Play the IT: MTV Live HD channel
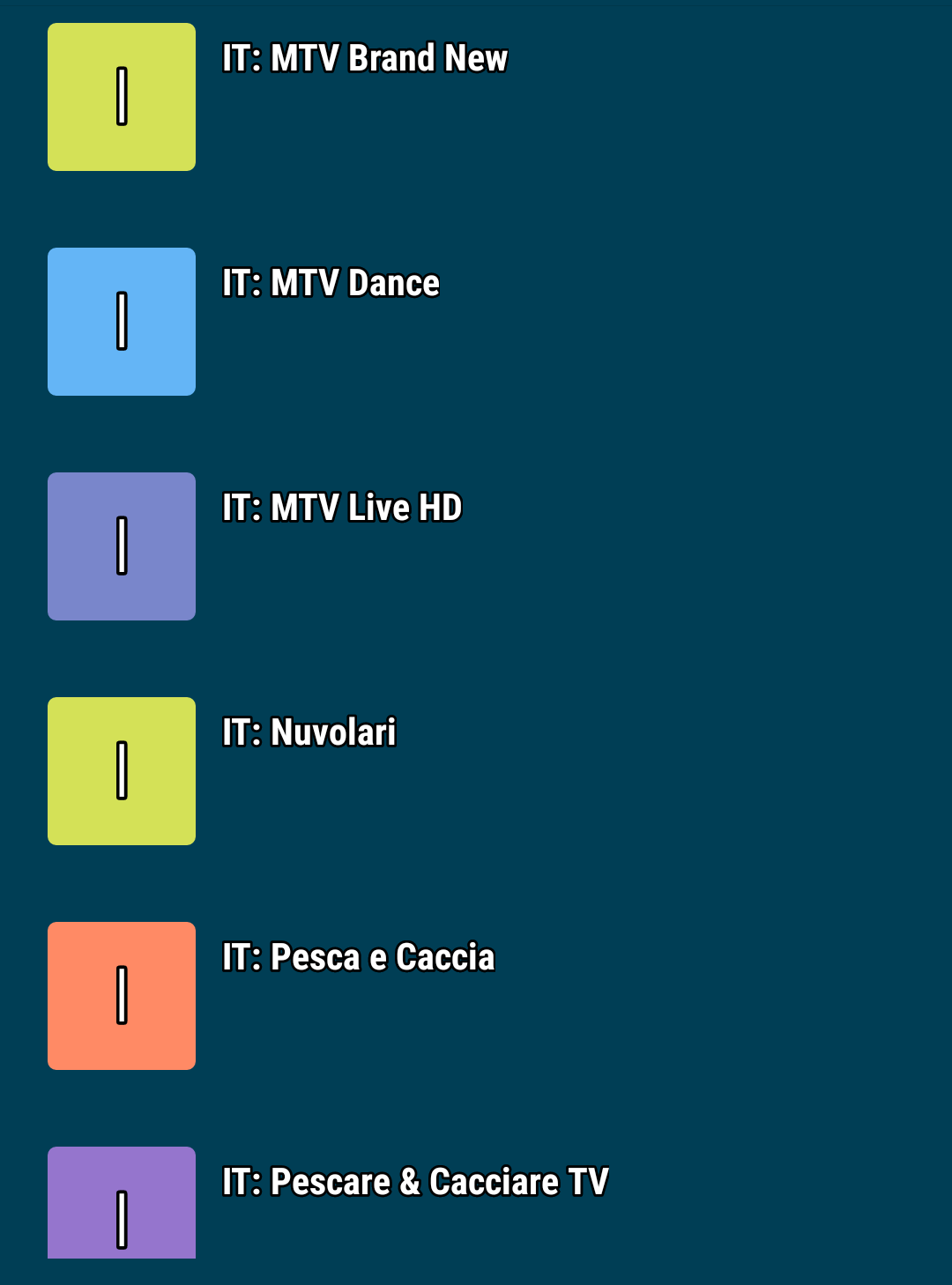 click(342, 509)
